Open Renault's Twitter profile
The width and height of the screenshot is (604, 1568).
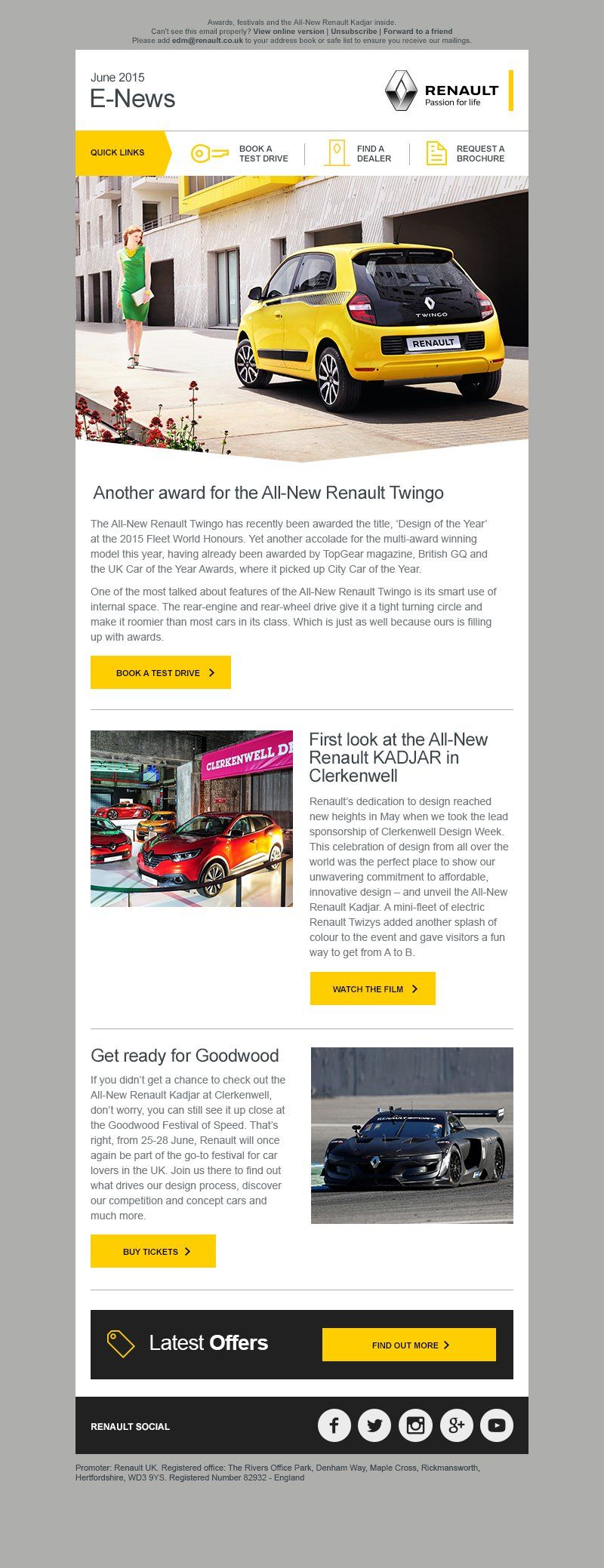tap(374, 1425)
